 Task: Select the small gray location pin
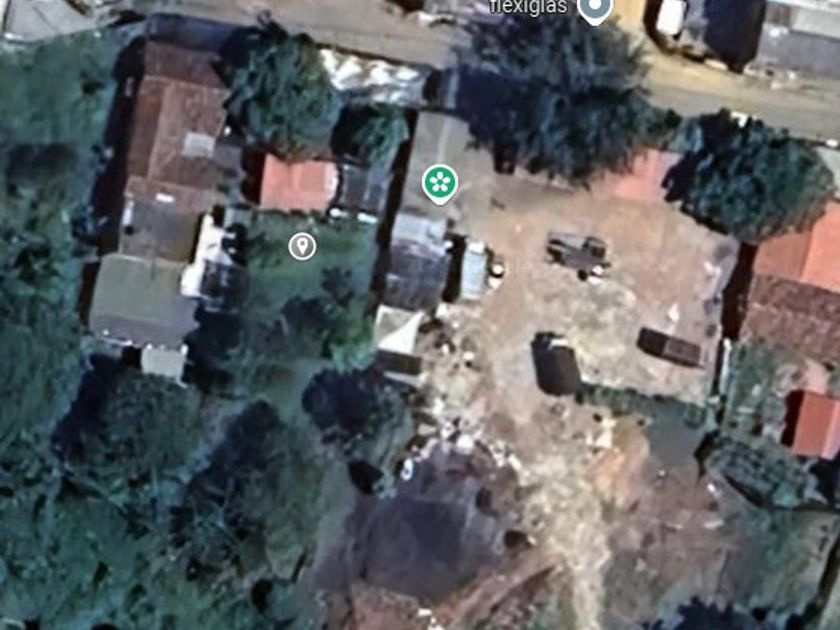(302, 245)
